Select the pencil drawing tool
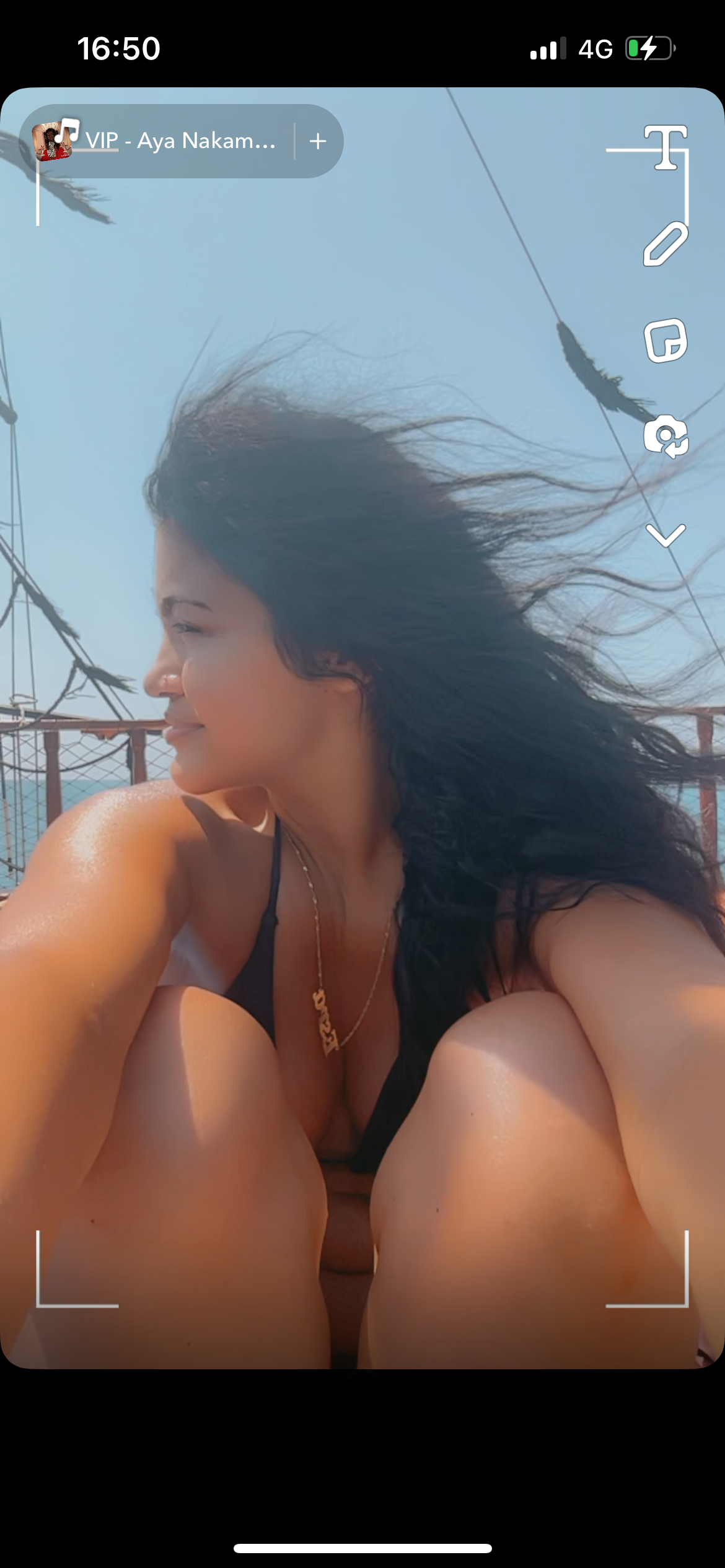 (x=666, y=244)
